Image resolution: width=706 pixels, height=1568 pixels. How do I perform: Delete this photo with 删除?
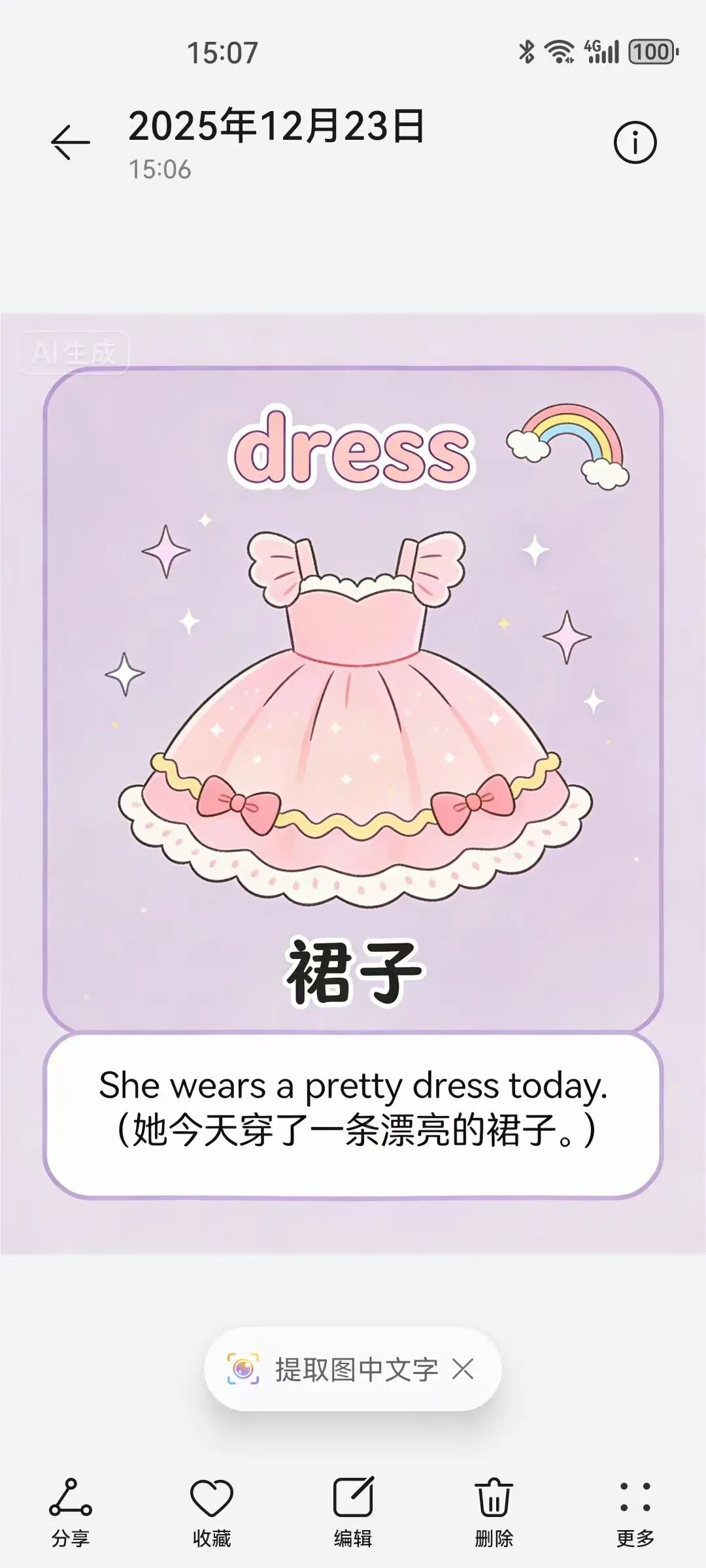click(x=494, y=1511)
